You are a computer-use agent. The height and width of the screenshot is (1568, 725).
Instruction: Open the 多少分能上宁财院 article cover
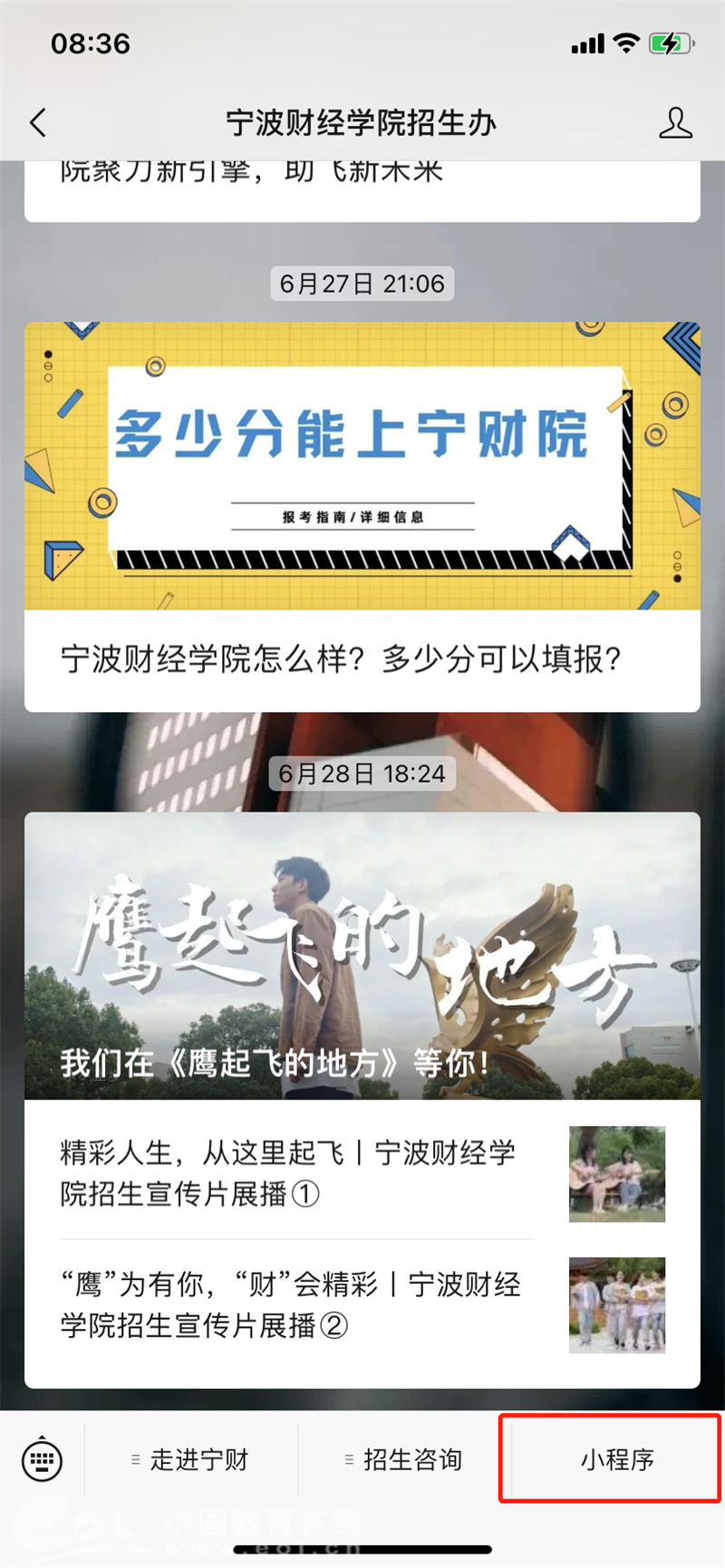361,466
